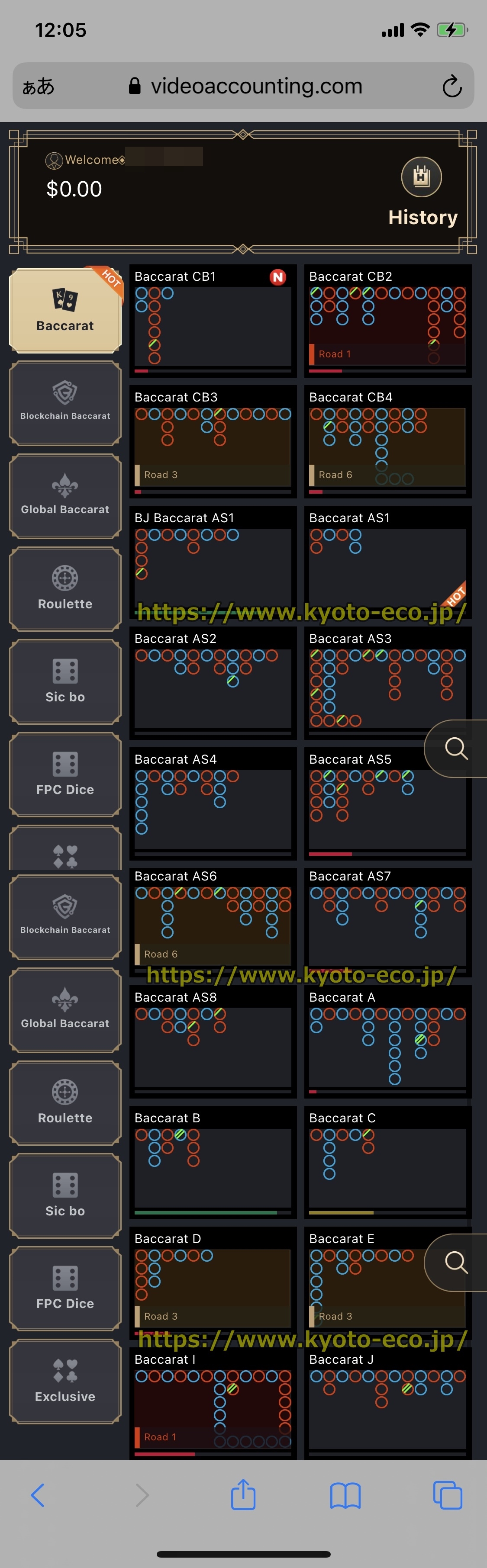Image resolution: width=487 pixels, height=1568 pixels.
Task: Show the open tabs overview in Safari
Action: coord(448,1494)
